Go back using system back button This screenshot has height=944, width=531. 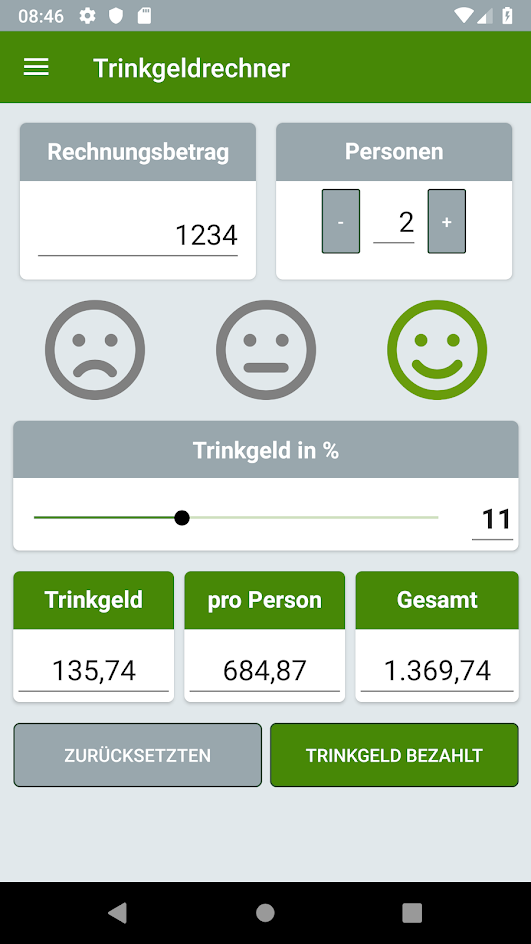point(118,913)
